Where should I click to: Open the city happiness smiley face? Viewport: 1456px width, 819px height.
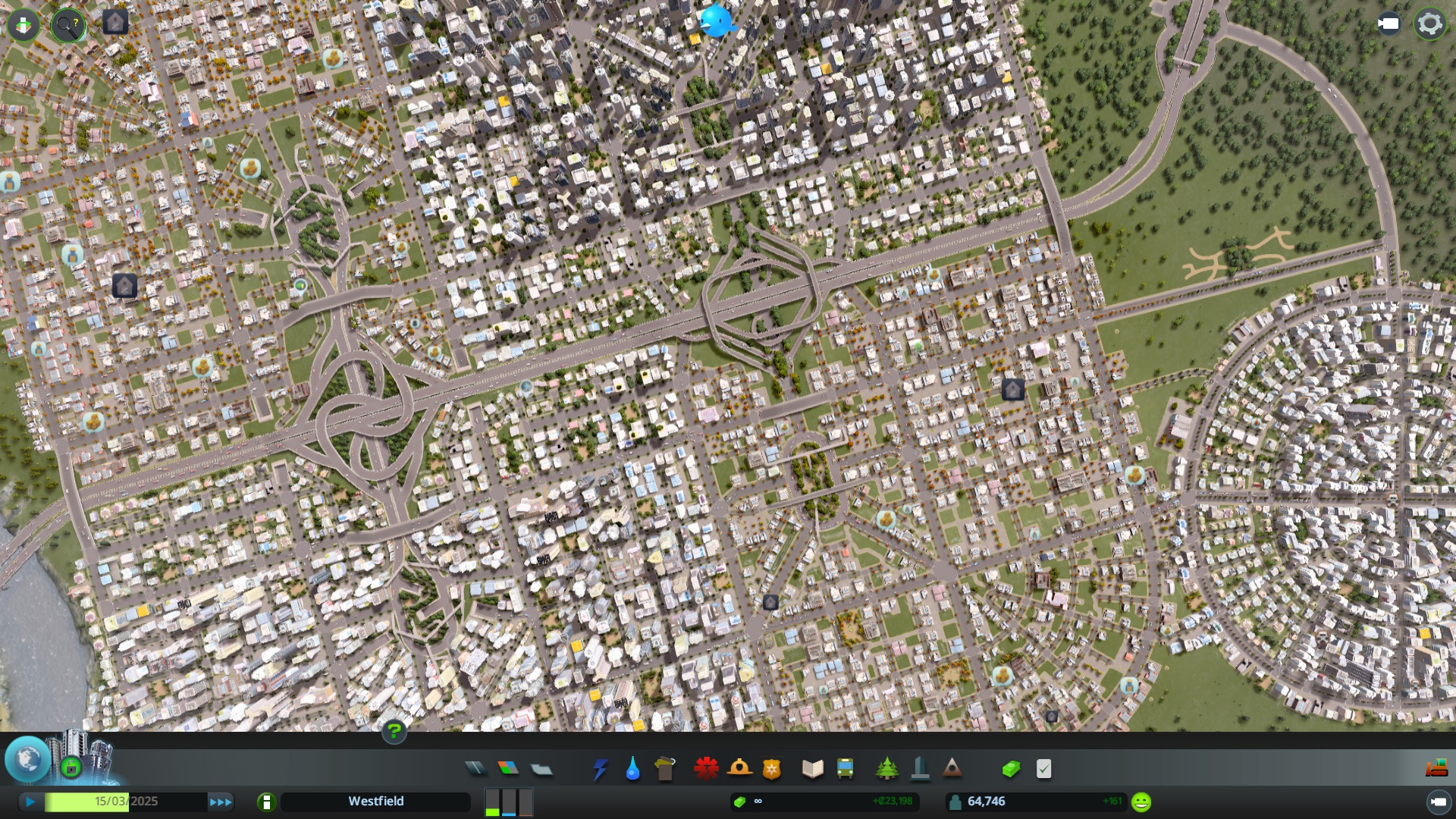pyautogui.click(x=1141, y=802)
